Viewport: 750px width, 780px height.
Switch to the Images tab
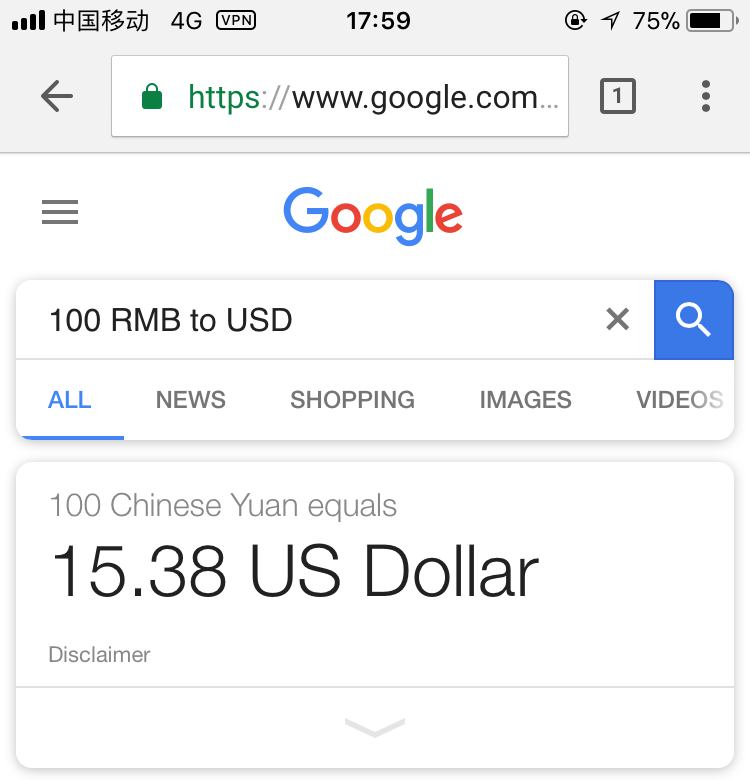point(525,400)
